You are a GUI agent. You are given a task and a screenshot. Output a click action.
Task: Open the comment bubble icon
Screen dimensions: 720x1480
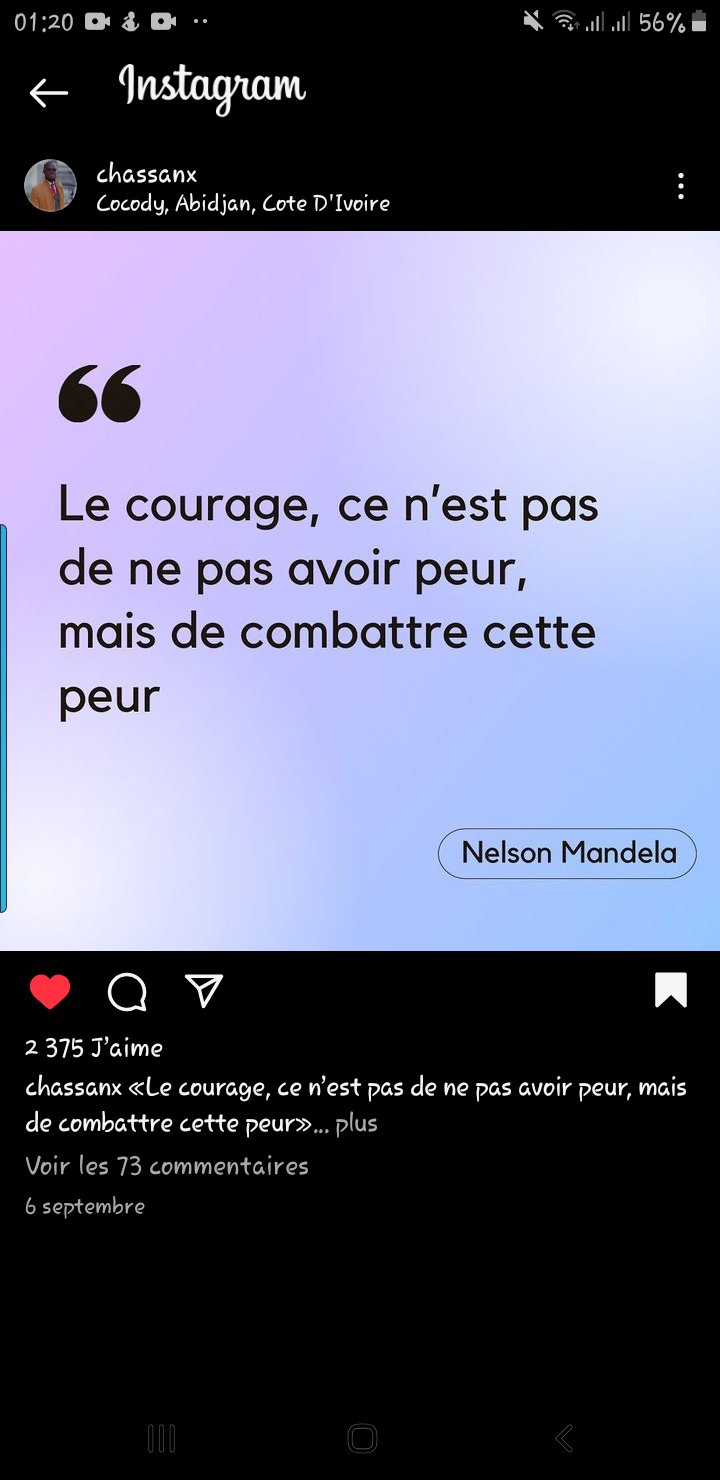127,992
